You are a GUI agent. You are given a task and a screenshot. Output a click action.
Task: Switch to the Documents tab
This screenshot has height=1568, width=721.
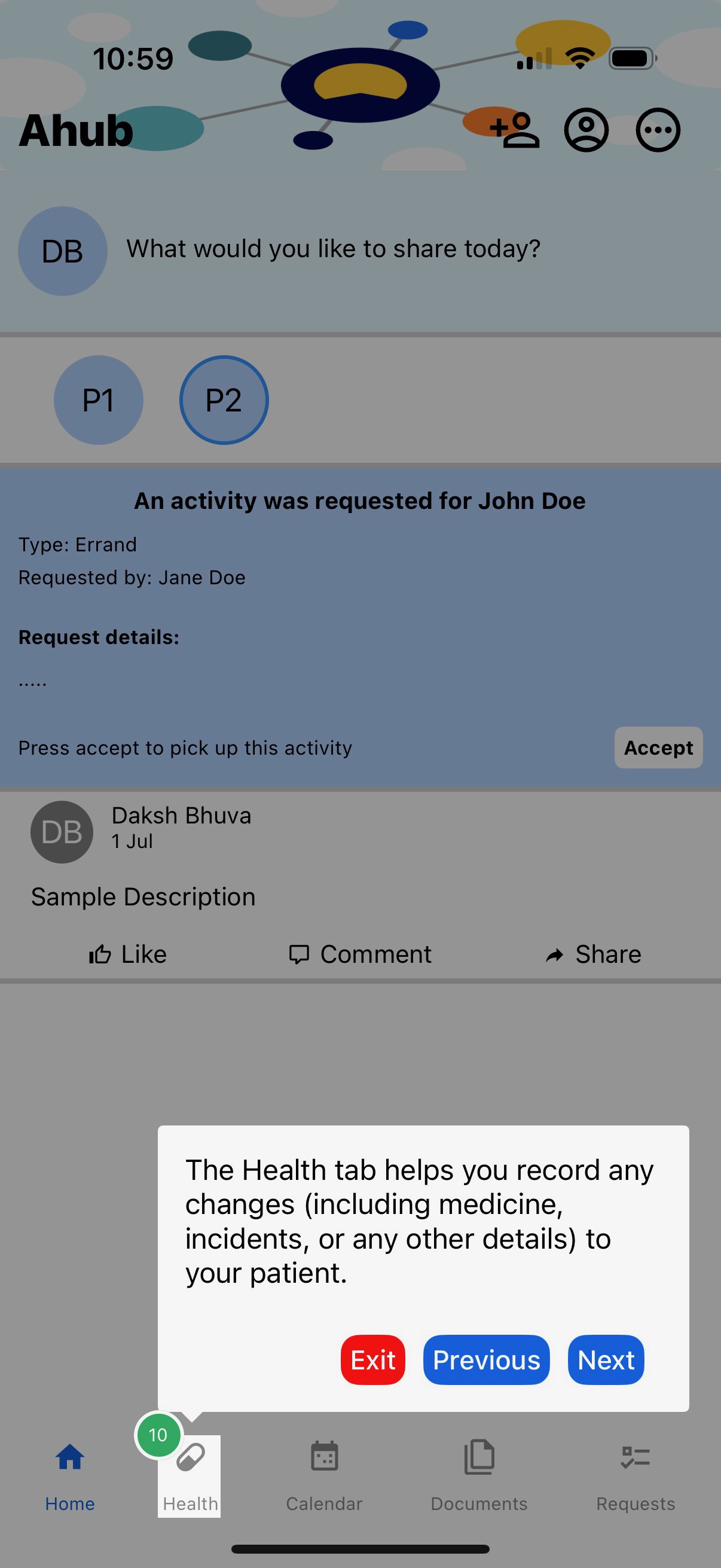479,1475
